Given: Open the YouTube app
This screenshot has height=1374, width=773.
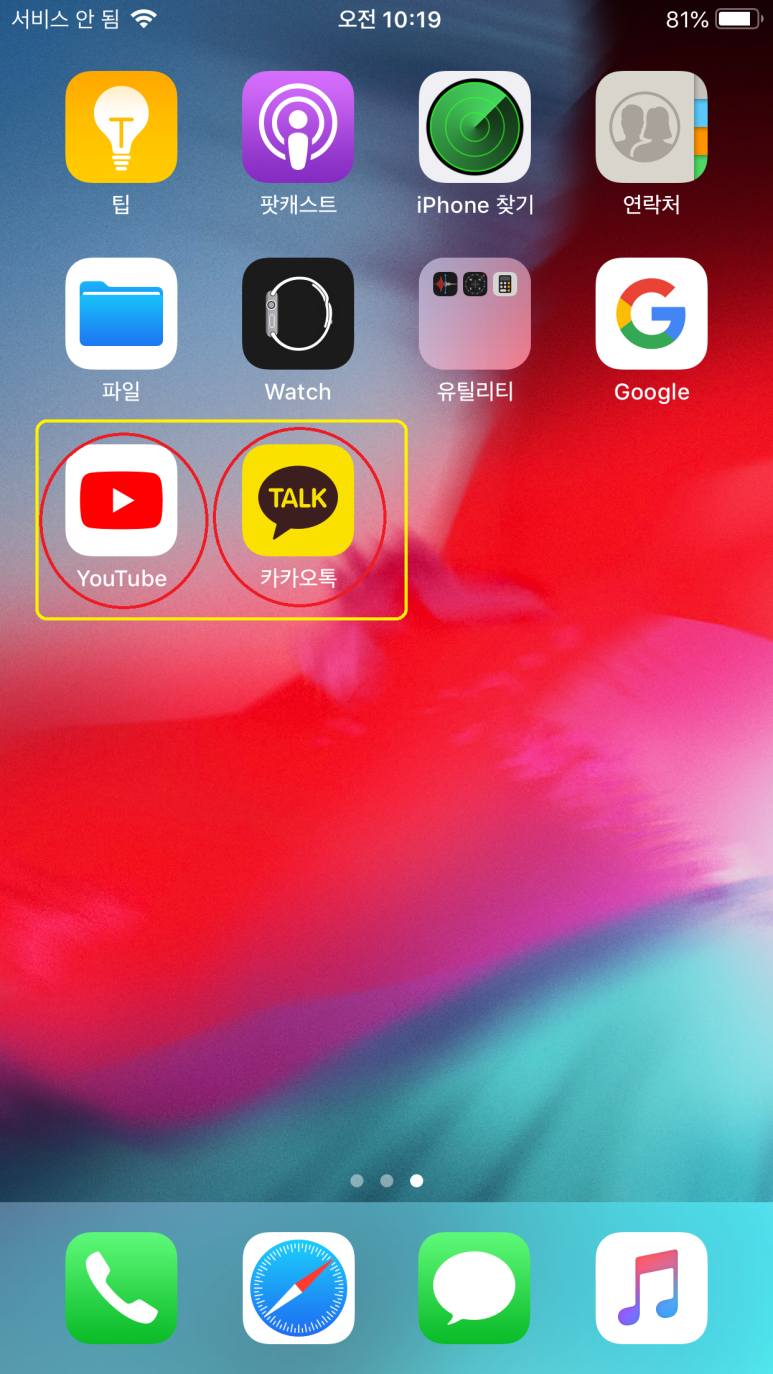Looking at the screenshot, I should click(121, 500).
